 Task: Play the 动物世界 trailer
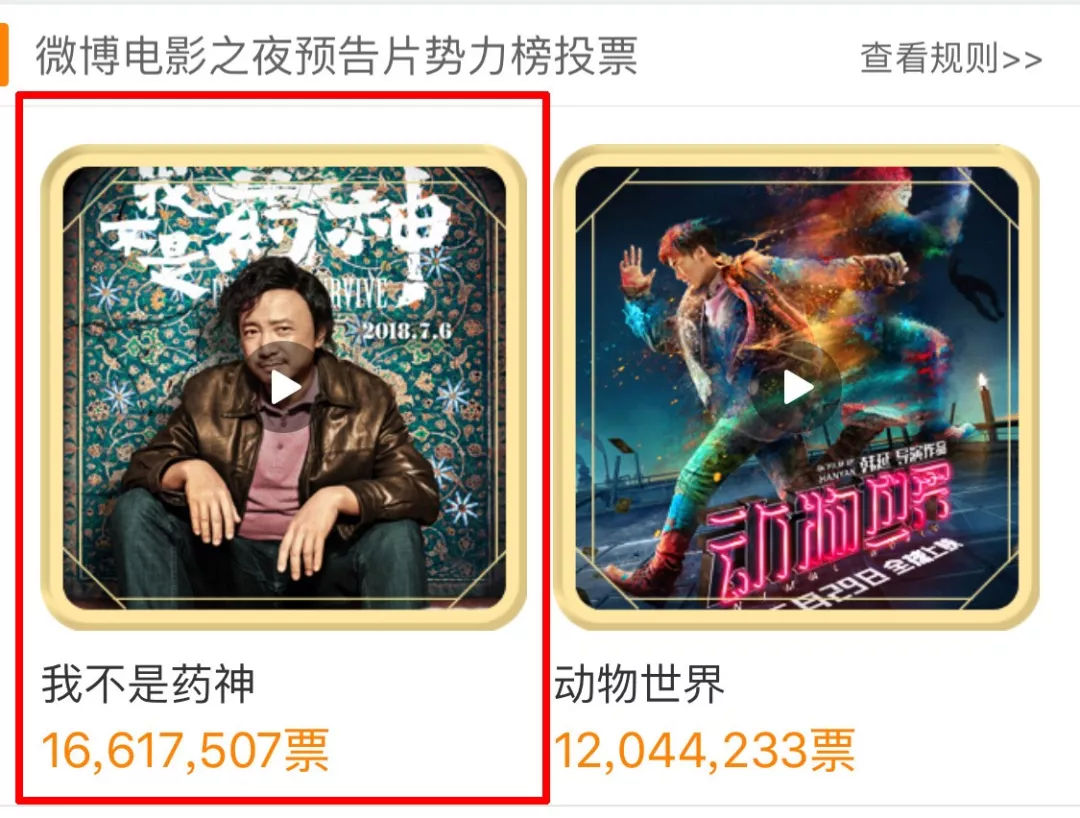pyautogui.click(x=797, y=388)
